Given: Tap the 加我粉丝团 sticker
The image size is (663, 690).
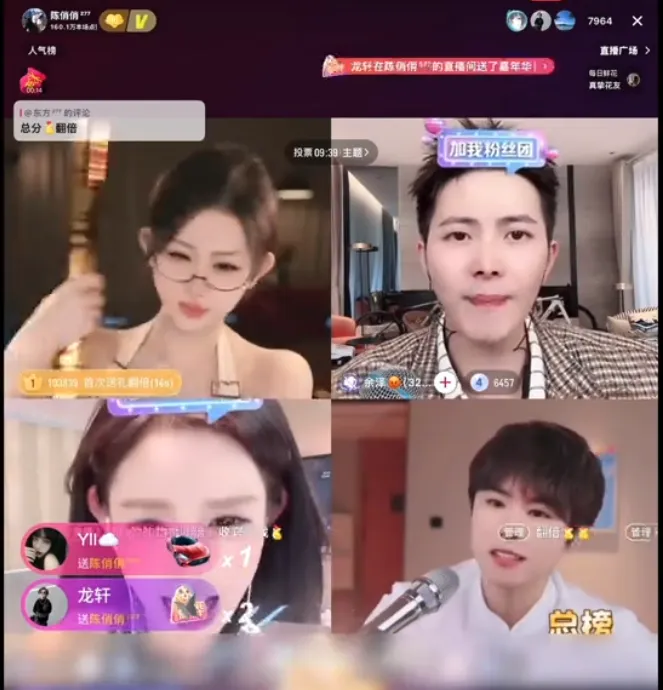Looking at the screenshot, I should [x=489, y=149].
